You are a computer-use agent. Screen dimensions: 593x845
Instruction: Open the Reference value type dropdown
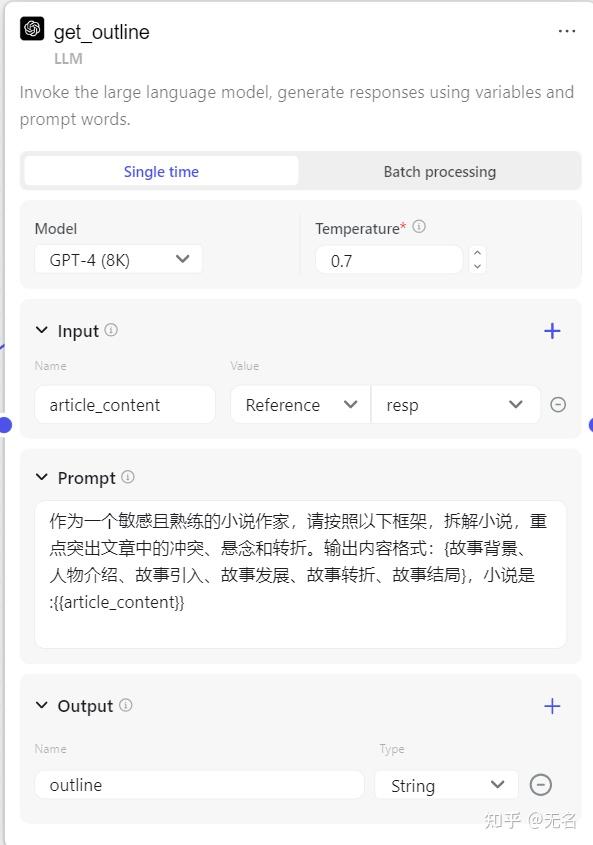pyautogui.click(x=300, y=405)
